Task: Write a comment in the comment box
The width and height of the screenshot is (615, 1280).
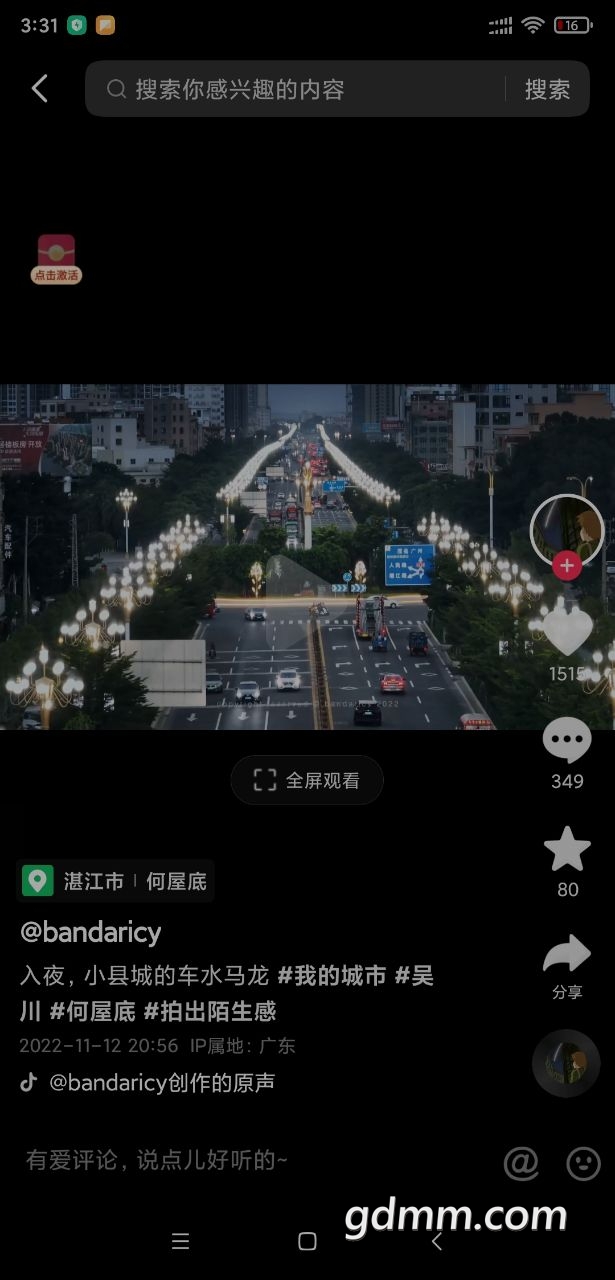Action: coord(200,1160)
